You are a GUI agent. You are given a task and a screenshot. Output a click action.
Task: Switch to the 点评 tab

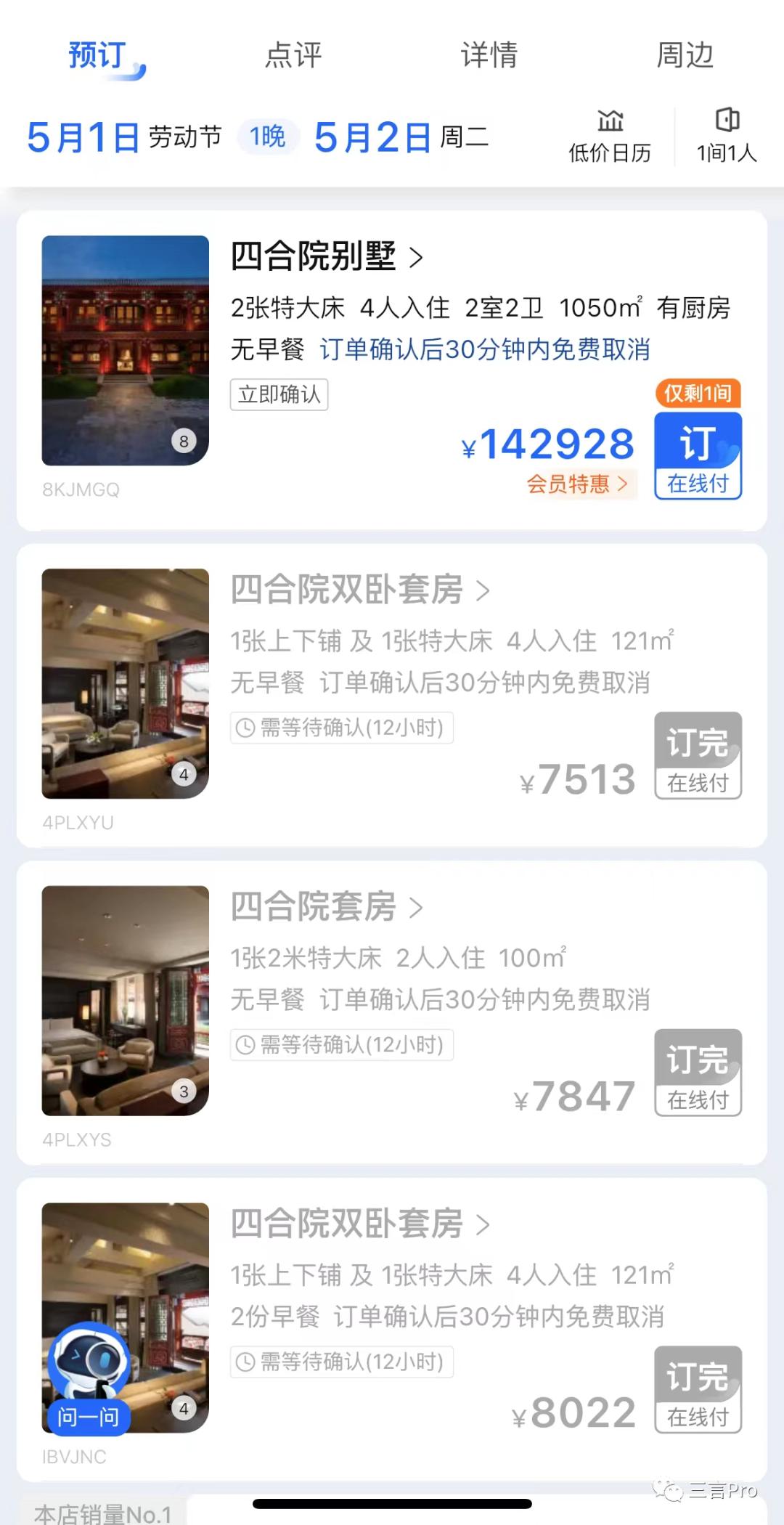pos(293,55)
